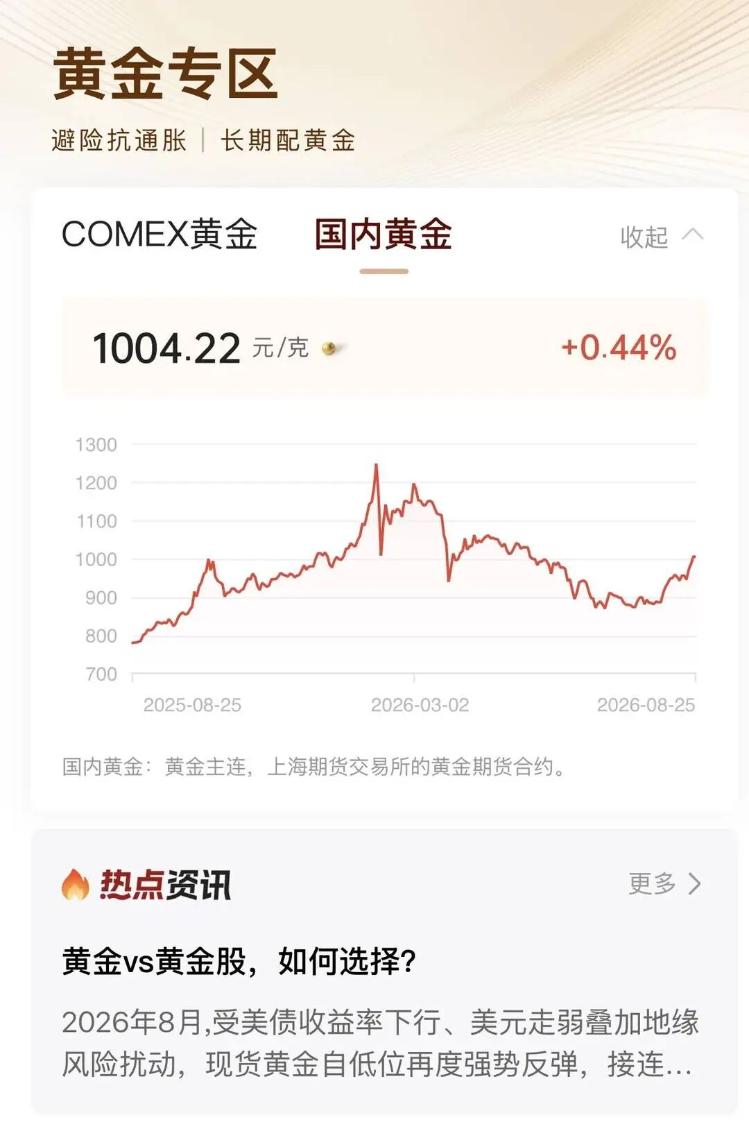Open the article 黄金vs黄金股，如何选择?
This screenshot has width=749, height=1147.
[239, 961]
